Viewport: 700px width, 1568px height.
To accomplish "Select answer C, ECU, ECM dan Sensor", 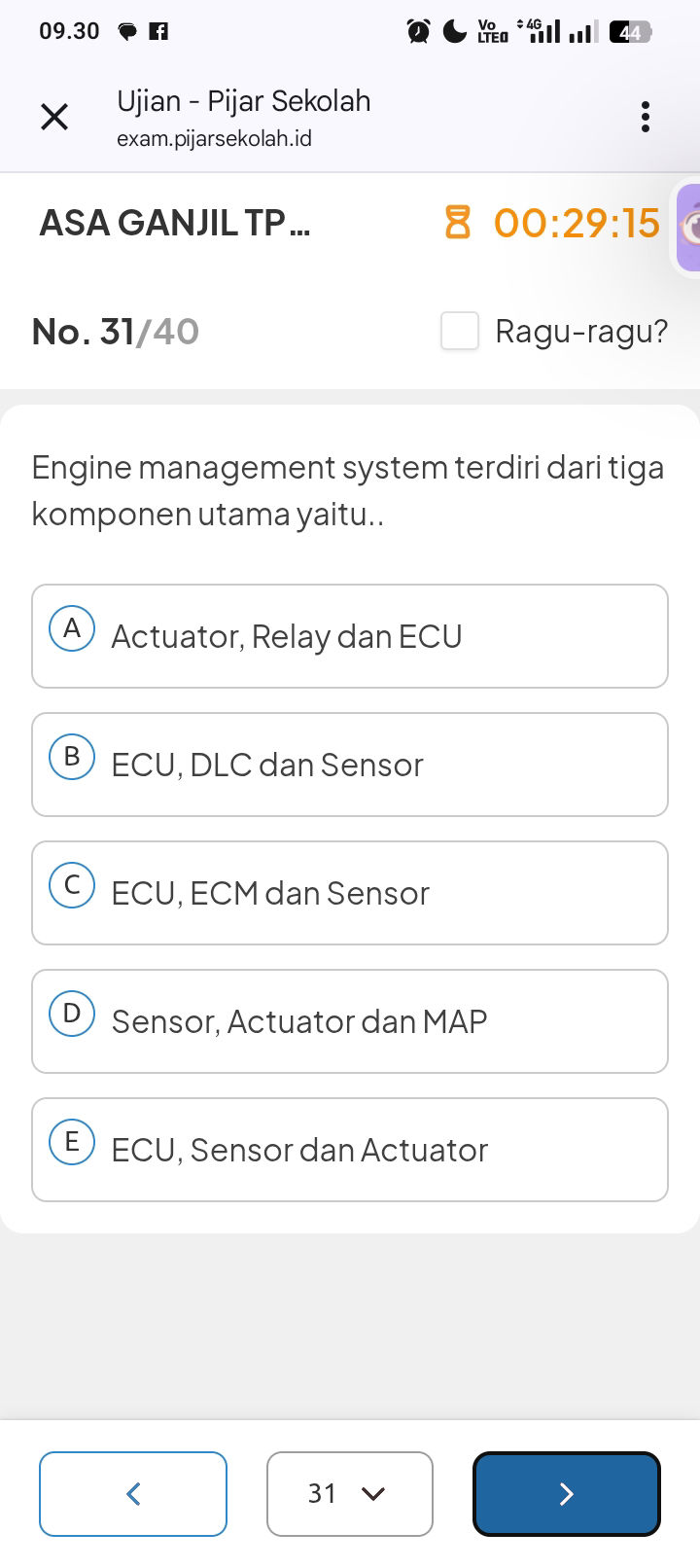I will coord(350,893).
